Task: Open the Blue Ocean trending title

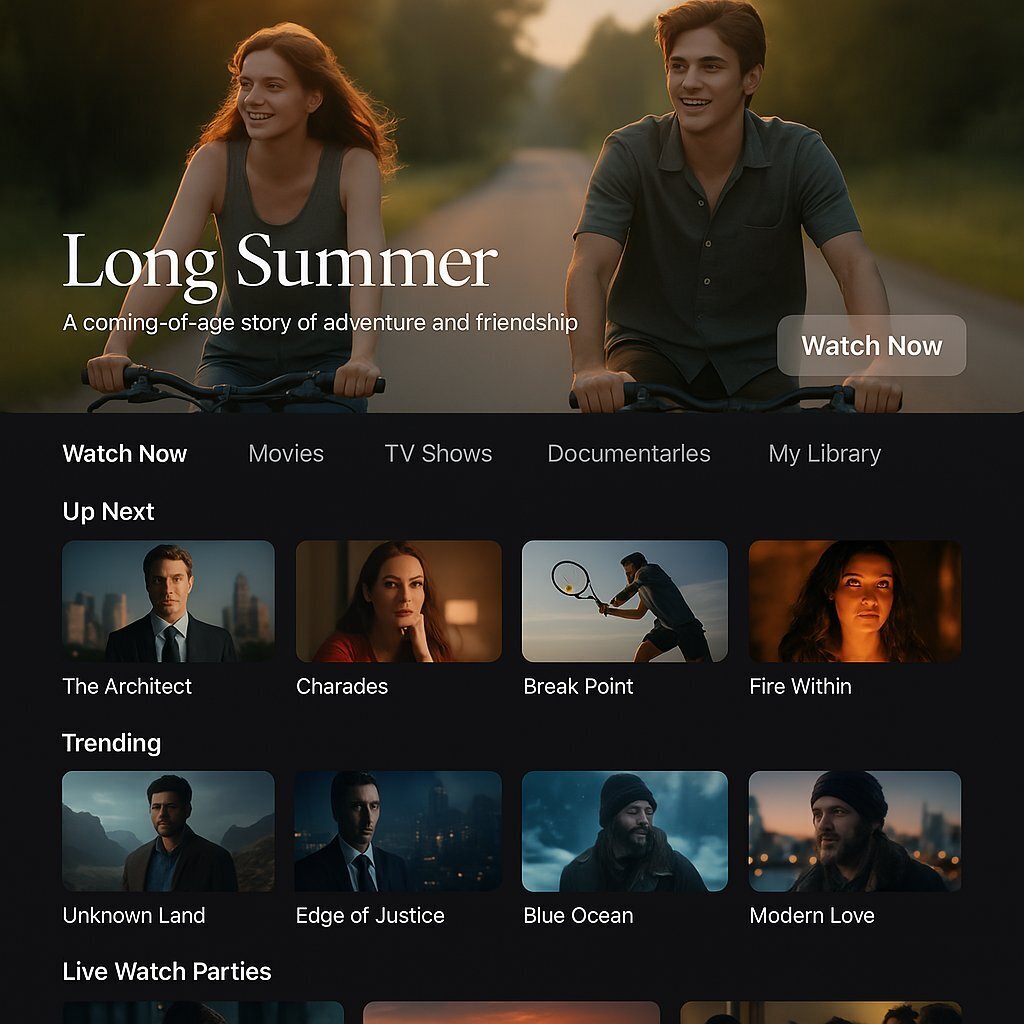Action: point(625,831)
